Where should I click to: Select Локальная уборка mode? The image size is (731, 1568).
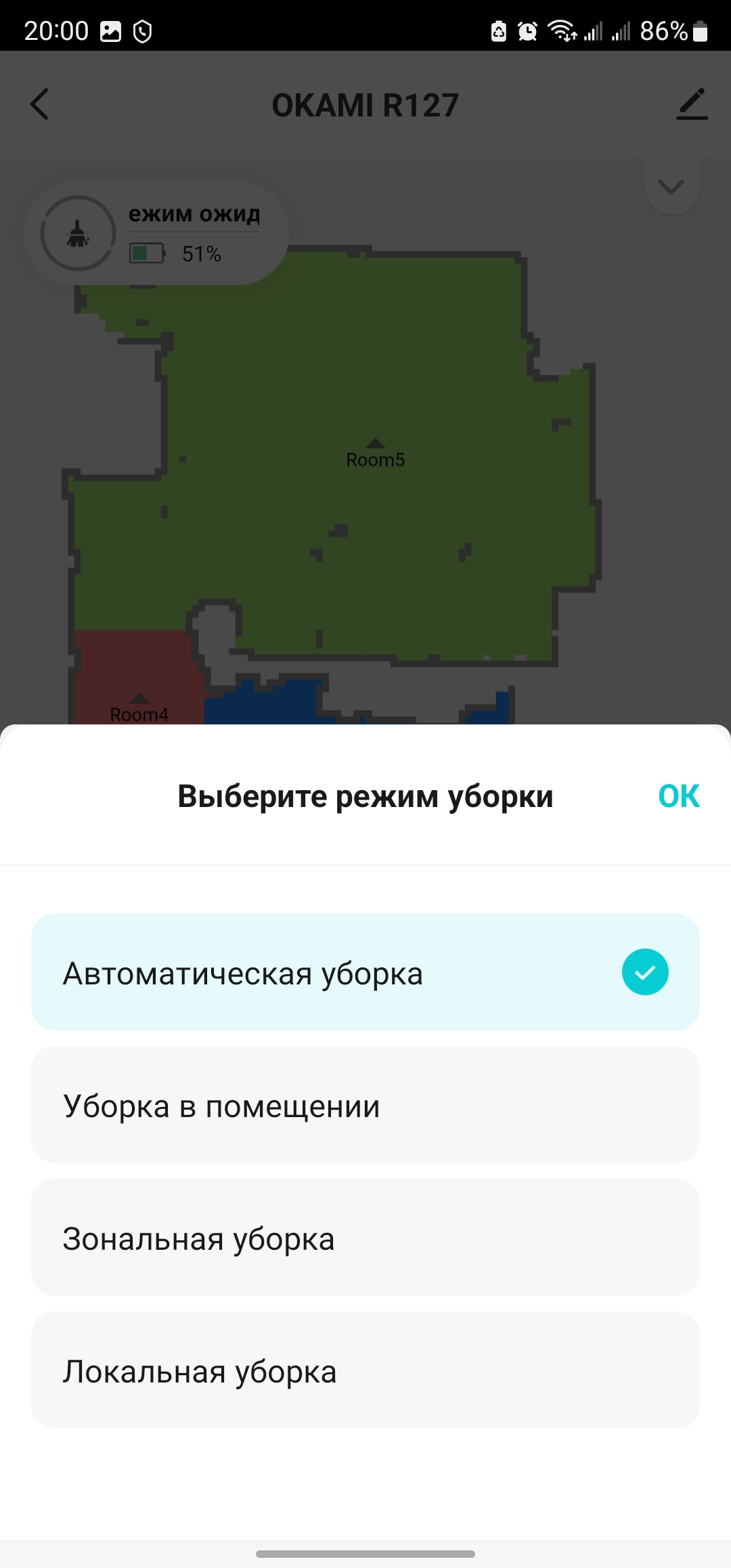pos(365,1370)
